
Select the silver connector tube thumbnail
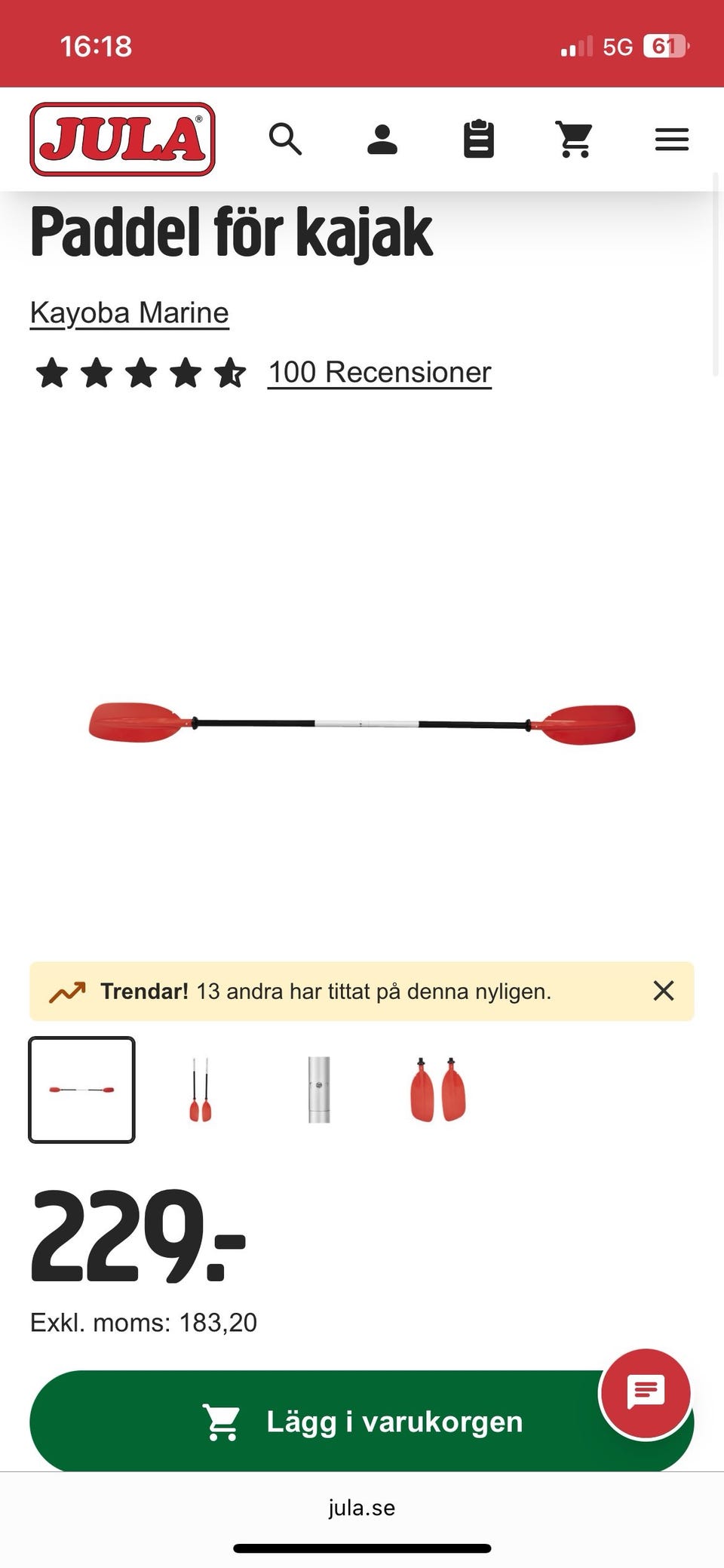[319, 1090]
